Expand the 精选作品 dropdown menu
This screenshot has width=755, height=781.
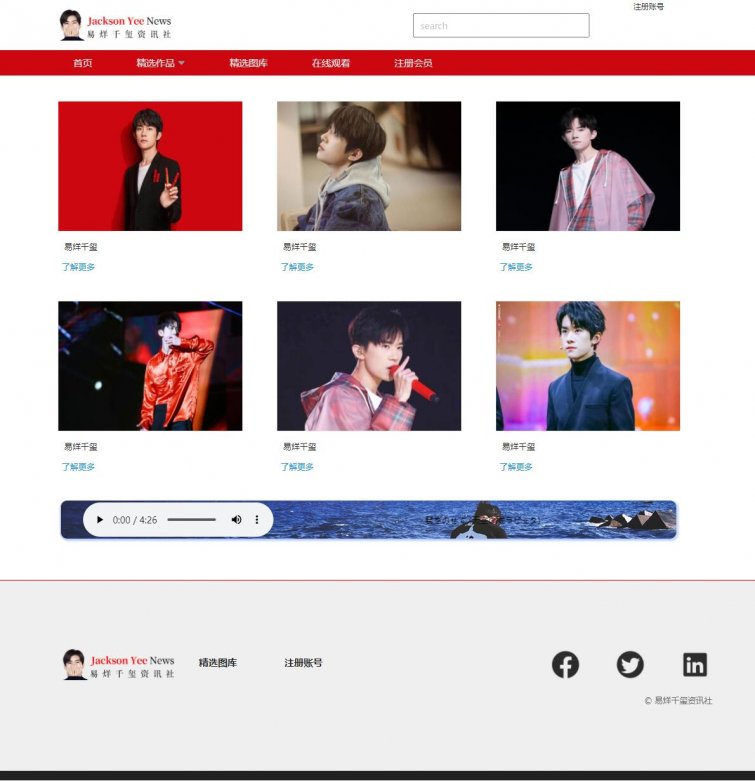[x=160, y=63]
